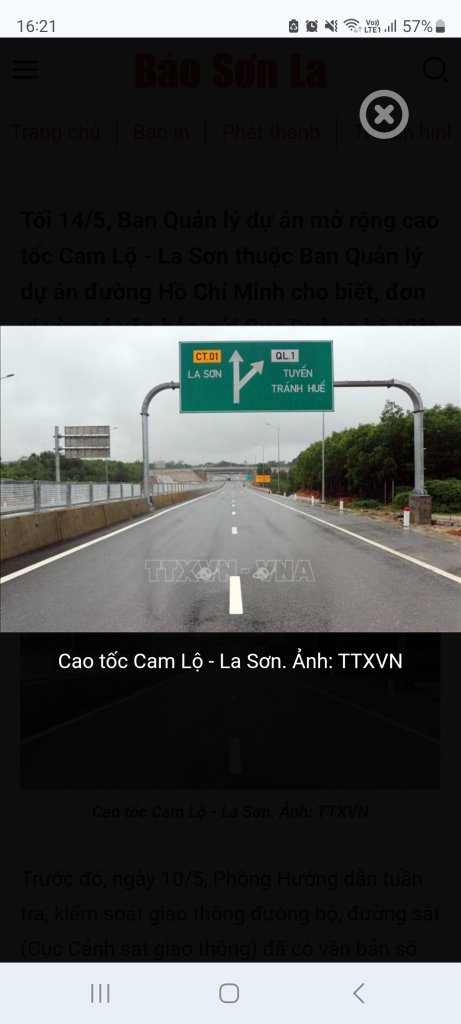Go to the system home screen

[229, 993]
